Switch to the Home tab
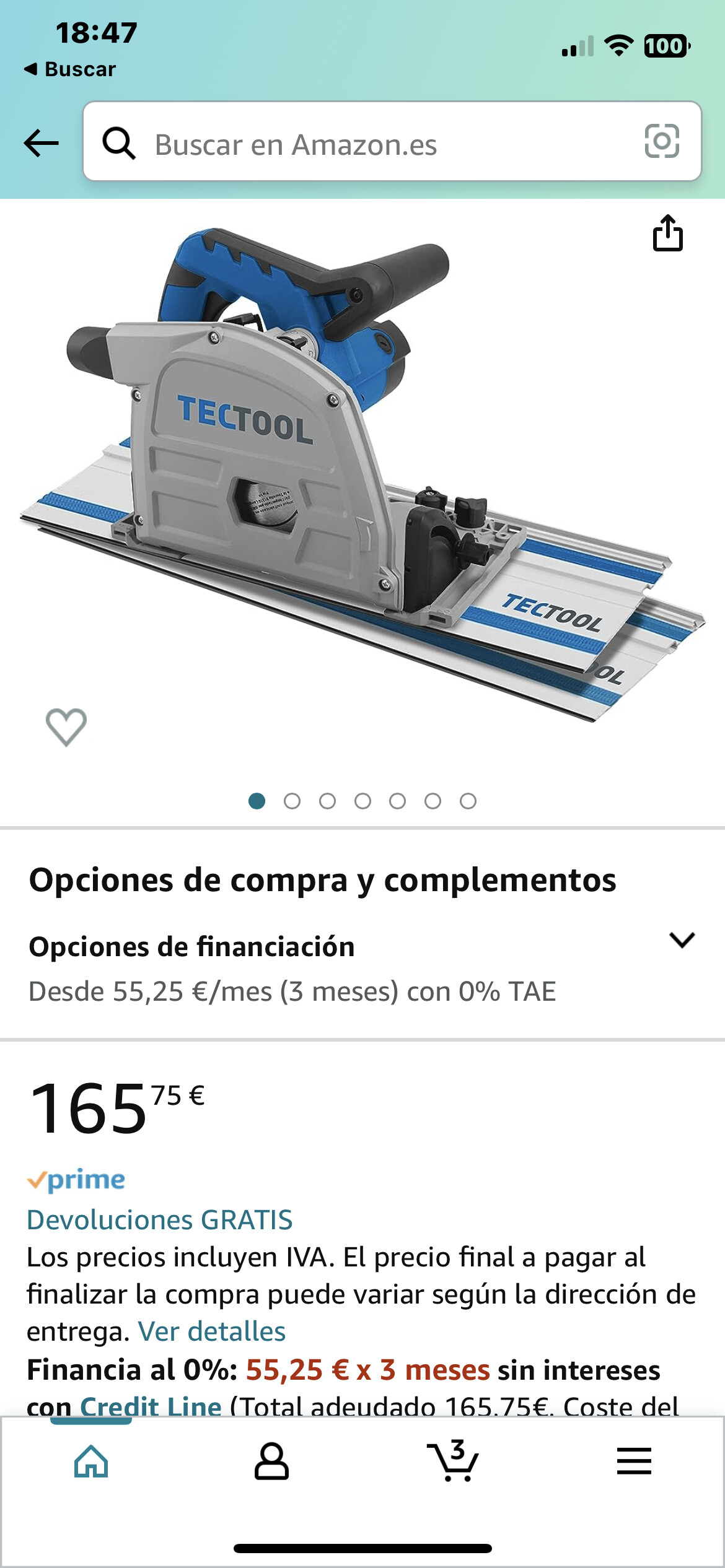725x1568 pixels. 91,1461
